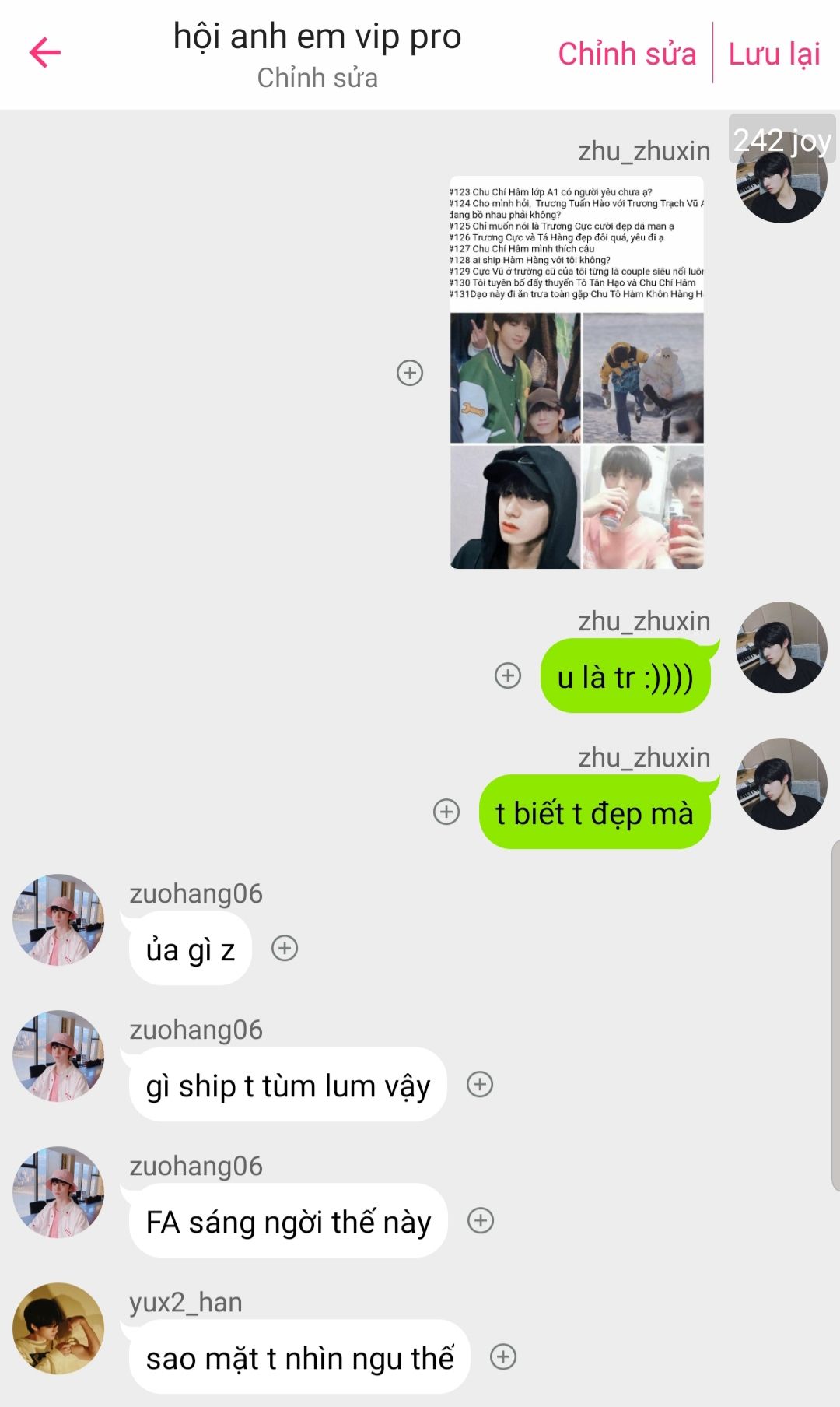Viewport: 840px width, 1407px height.
Task: Tap the plus icon beside 'u là tr :))))'
Action: (x=508, y=675)
